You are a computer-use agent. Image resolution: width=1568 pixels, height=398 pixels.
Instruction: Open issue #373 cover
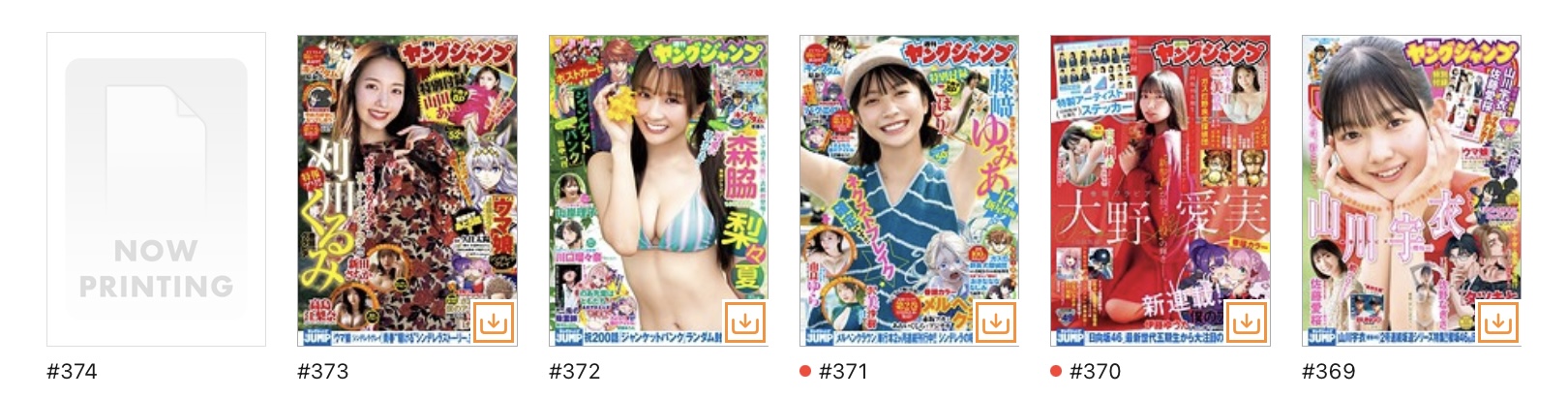(407, 174)
